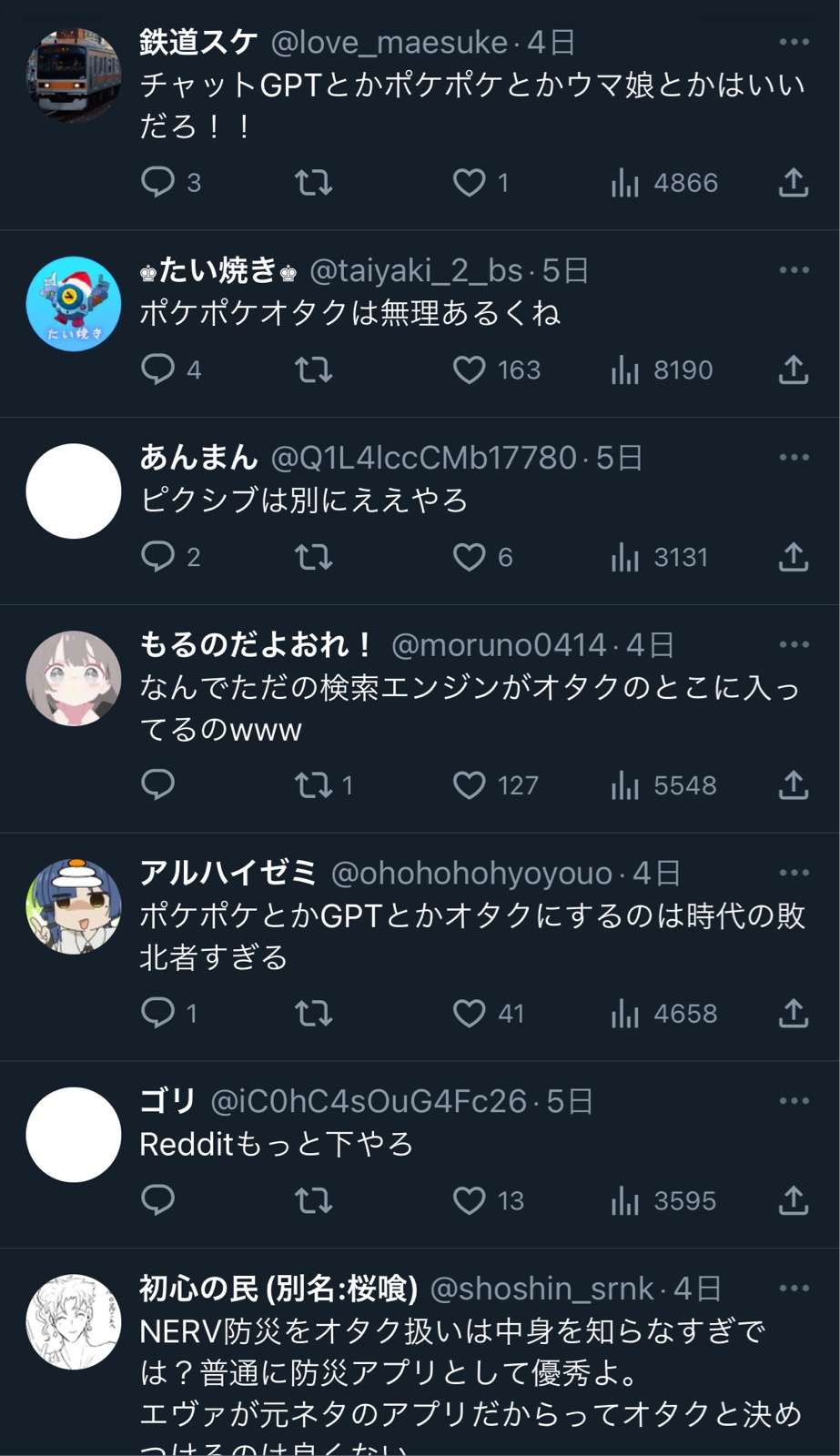Like アルハイゼミ's tweet
Screen dimensions: 840x1456
pyautogui.click(x=470, y=1013)
